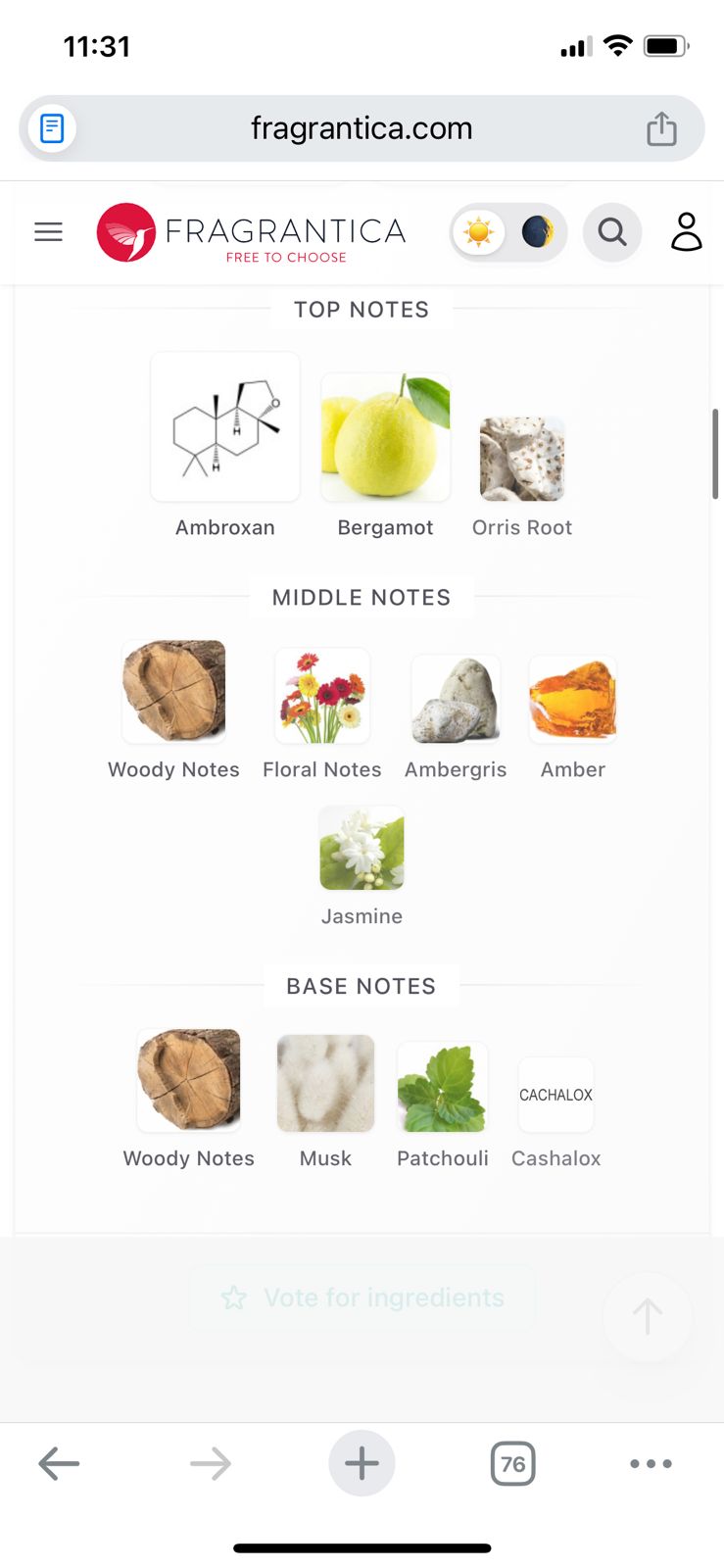The image size is (724, 1568).
Task: Open the Orris Root note
Action: pyautogui.click(x=522, y=459)
